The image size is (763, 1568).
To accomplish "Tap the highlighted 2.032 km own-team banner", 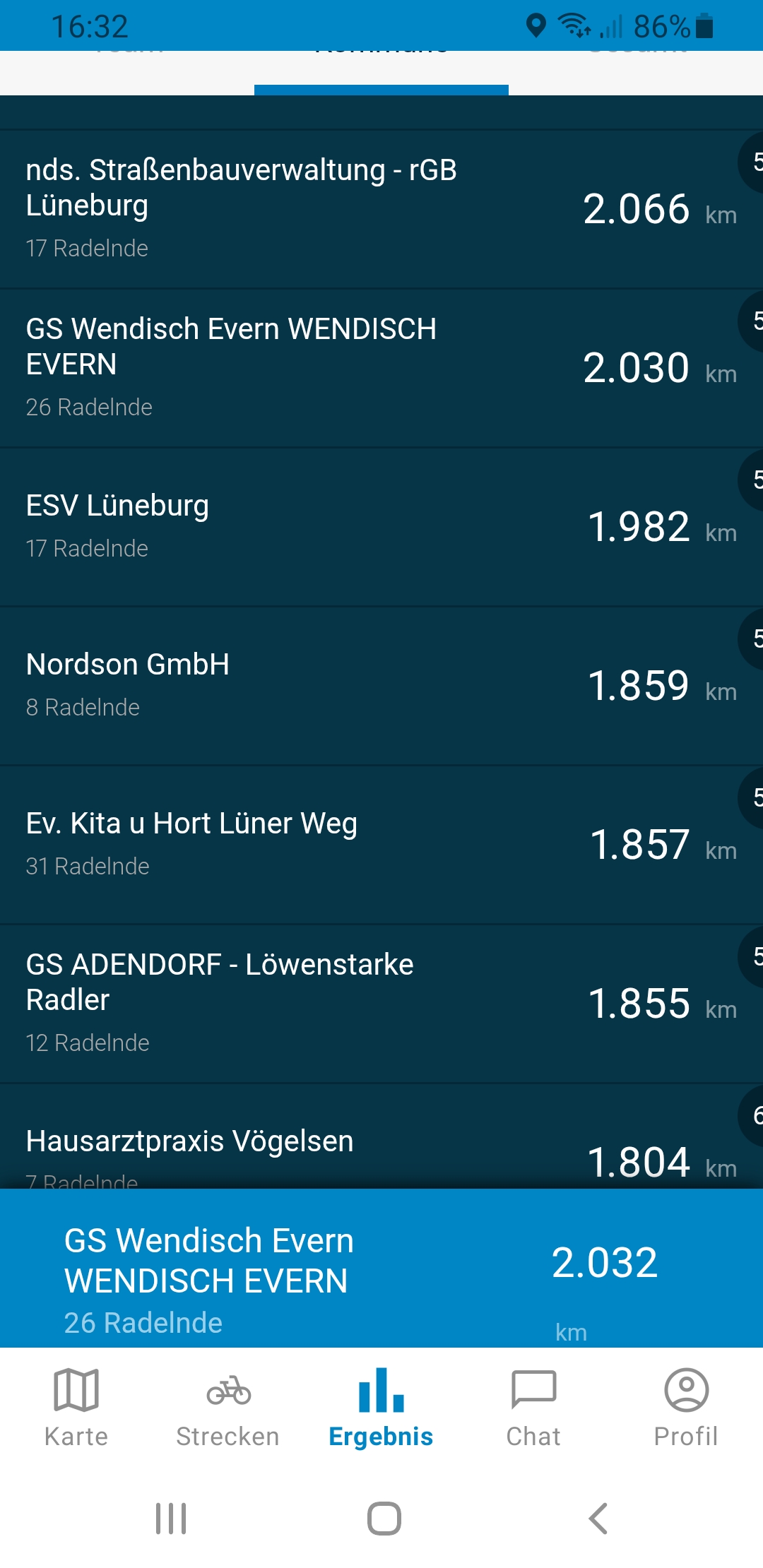I will (381, 1269).
